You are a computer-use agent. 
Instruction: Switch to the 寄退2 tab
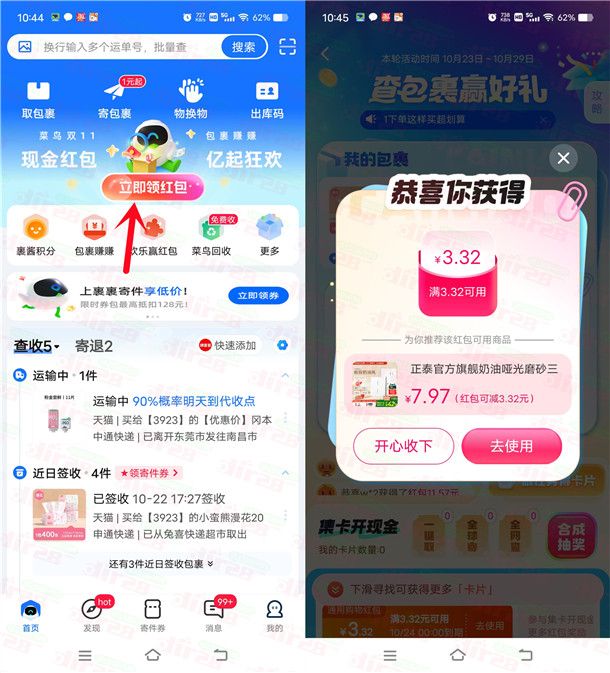tap(94, 346)
